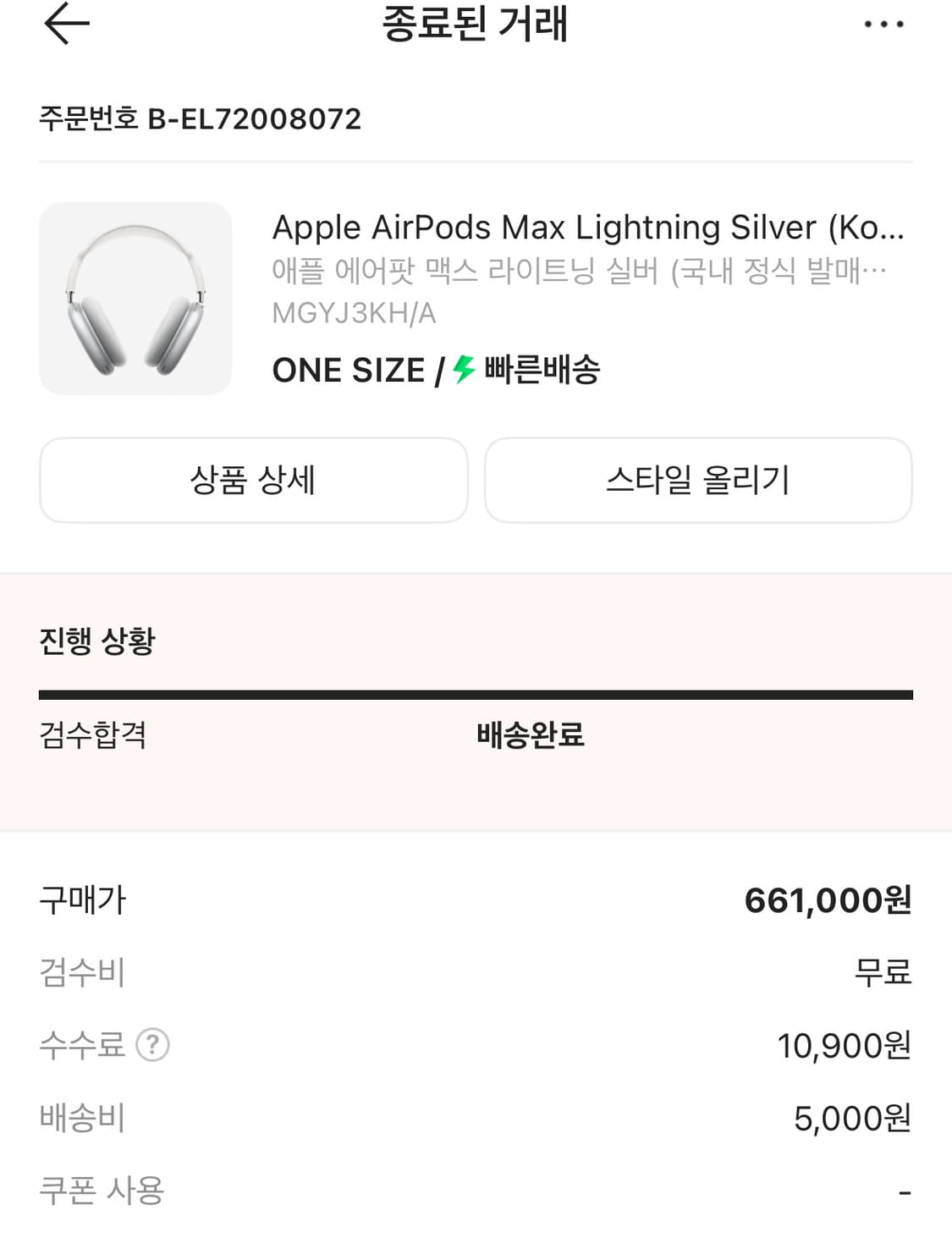Open the 상품 상세 product detail page
The height and width of the screenshot is (1243, 952).
pyautogui.click(x=253, y=480)
